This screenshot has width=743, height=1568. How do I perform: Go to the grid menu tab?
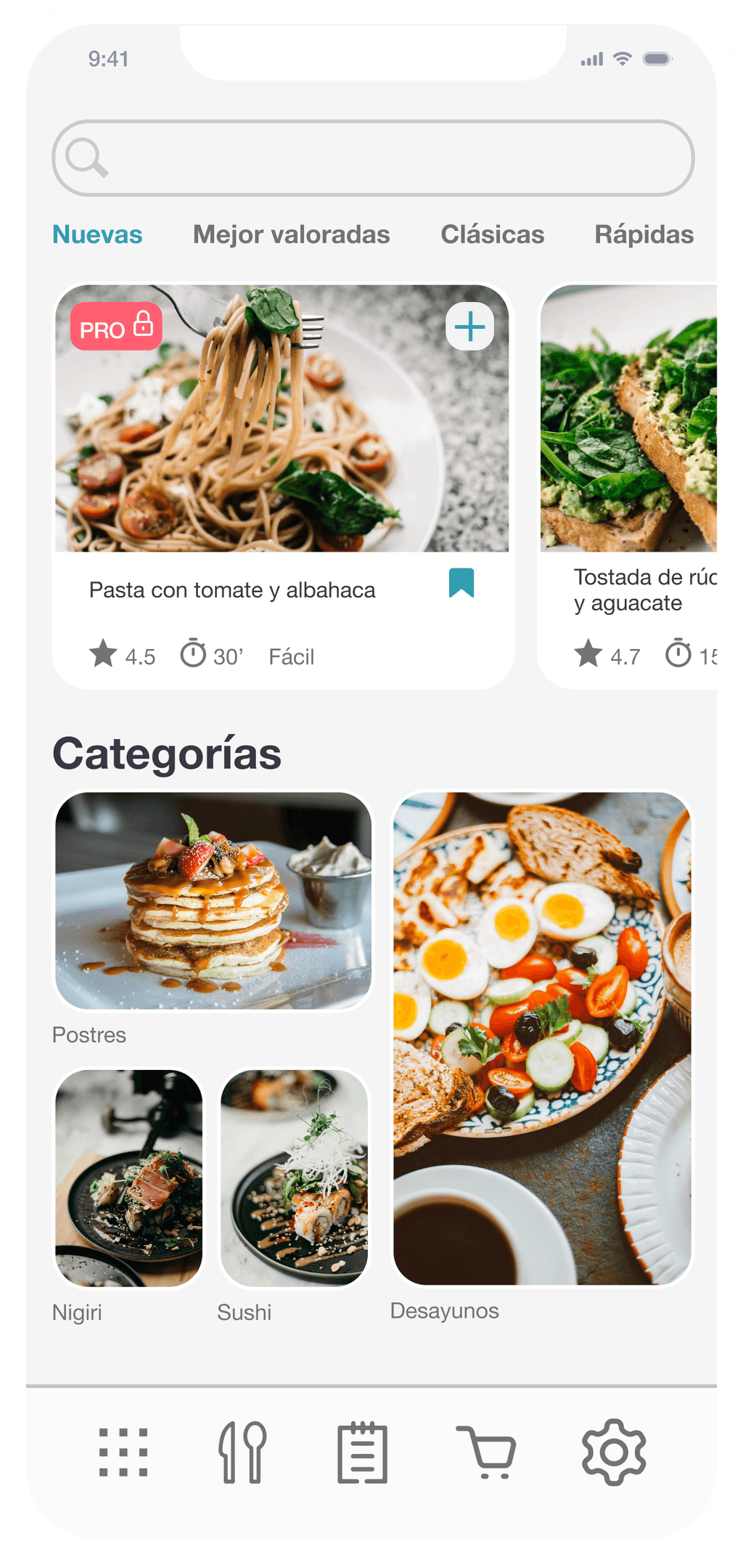click(123, 1452)
